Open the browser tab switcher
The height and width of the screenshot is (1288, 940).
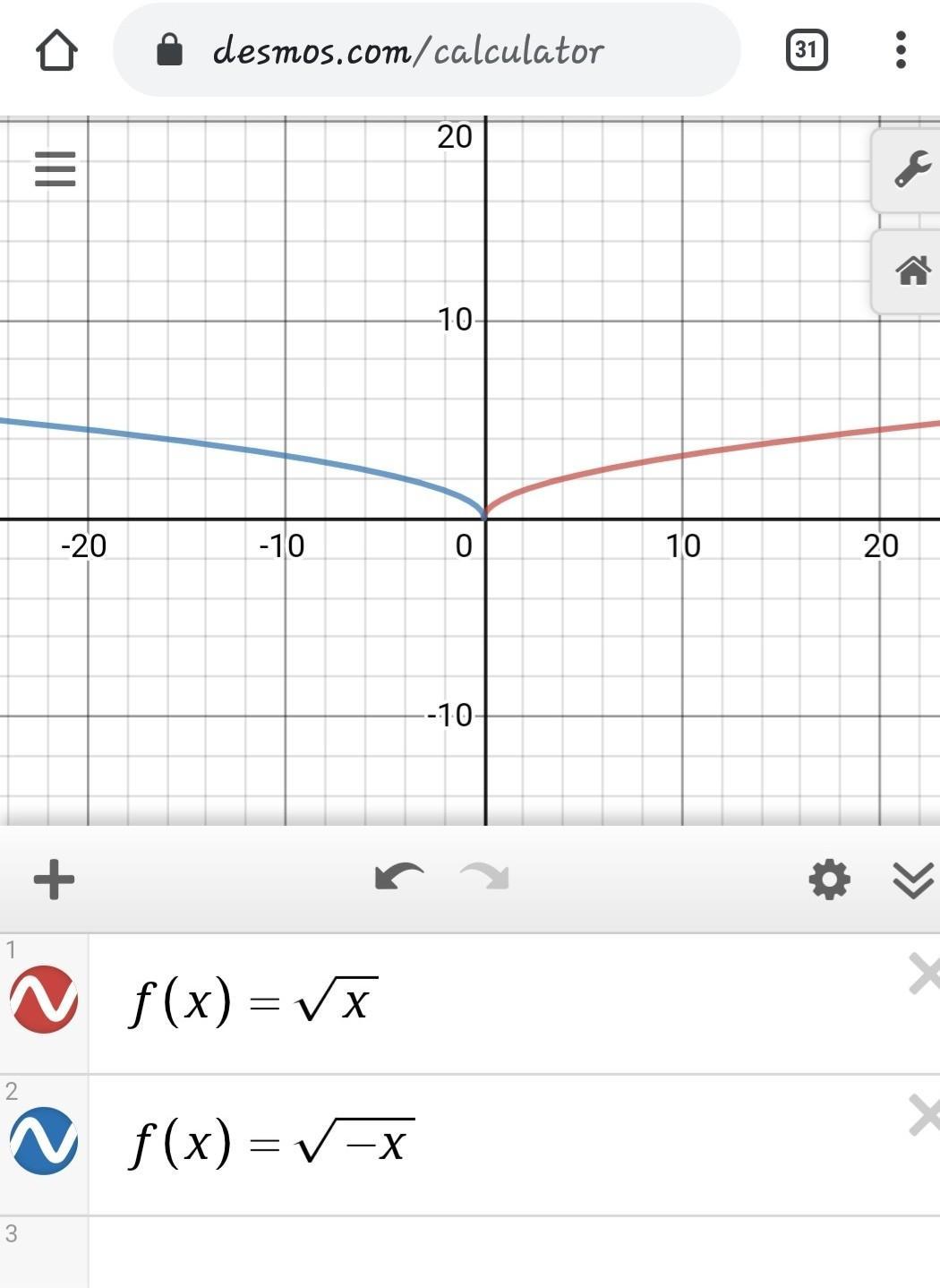(806, 50)
